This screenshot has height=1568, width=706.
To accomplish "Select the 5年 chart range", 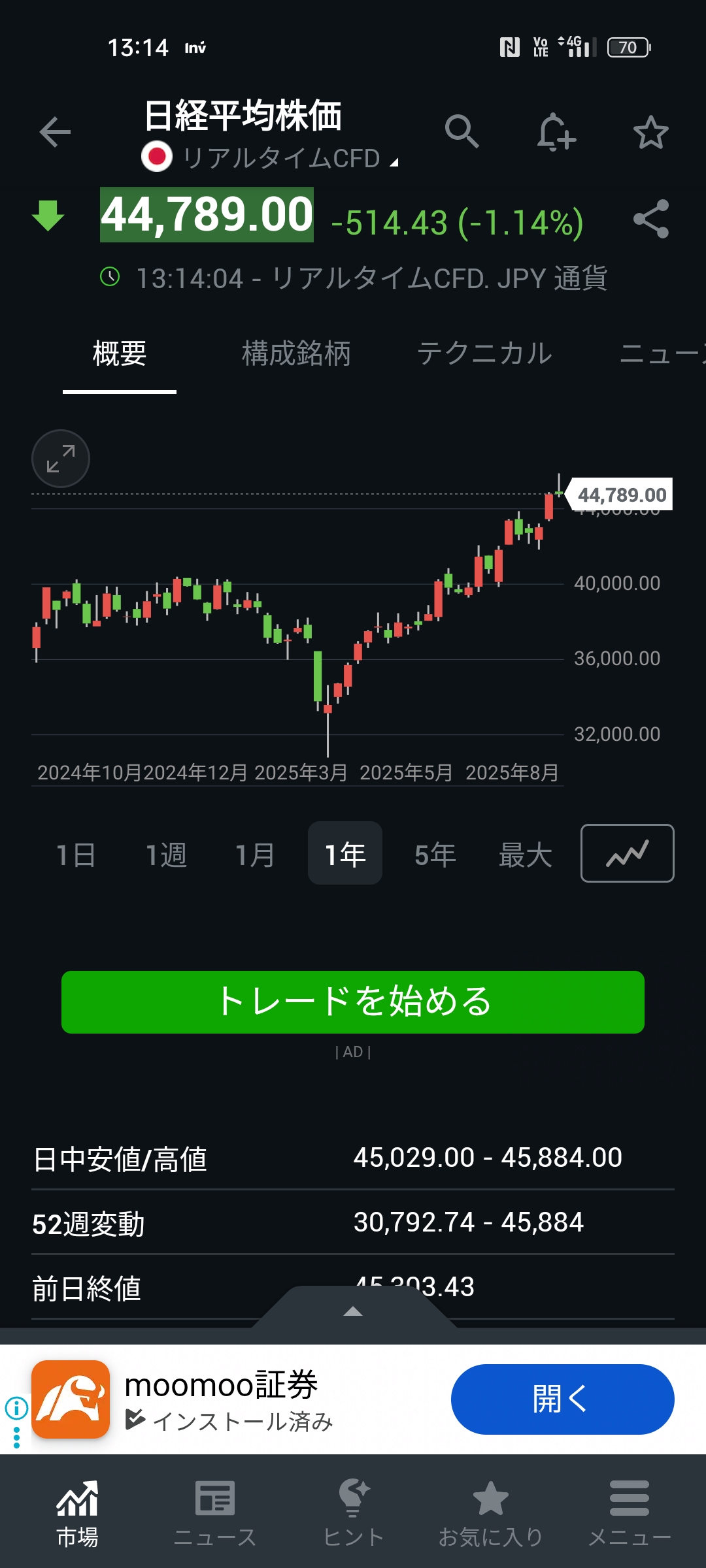I will click(x=435, y=855).
